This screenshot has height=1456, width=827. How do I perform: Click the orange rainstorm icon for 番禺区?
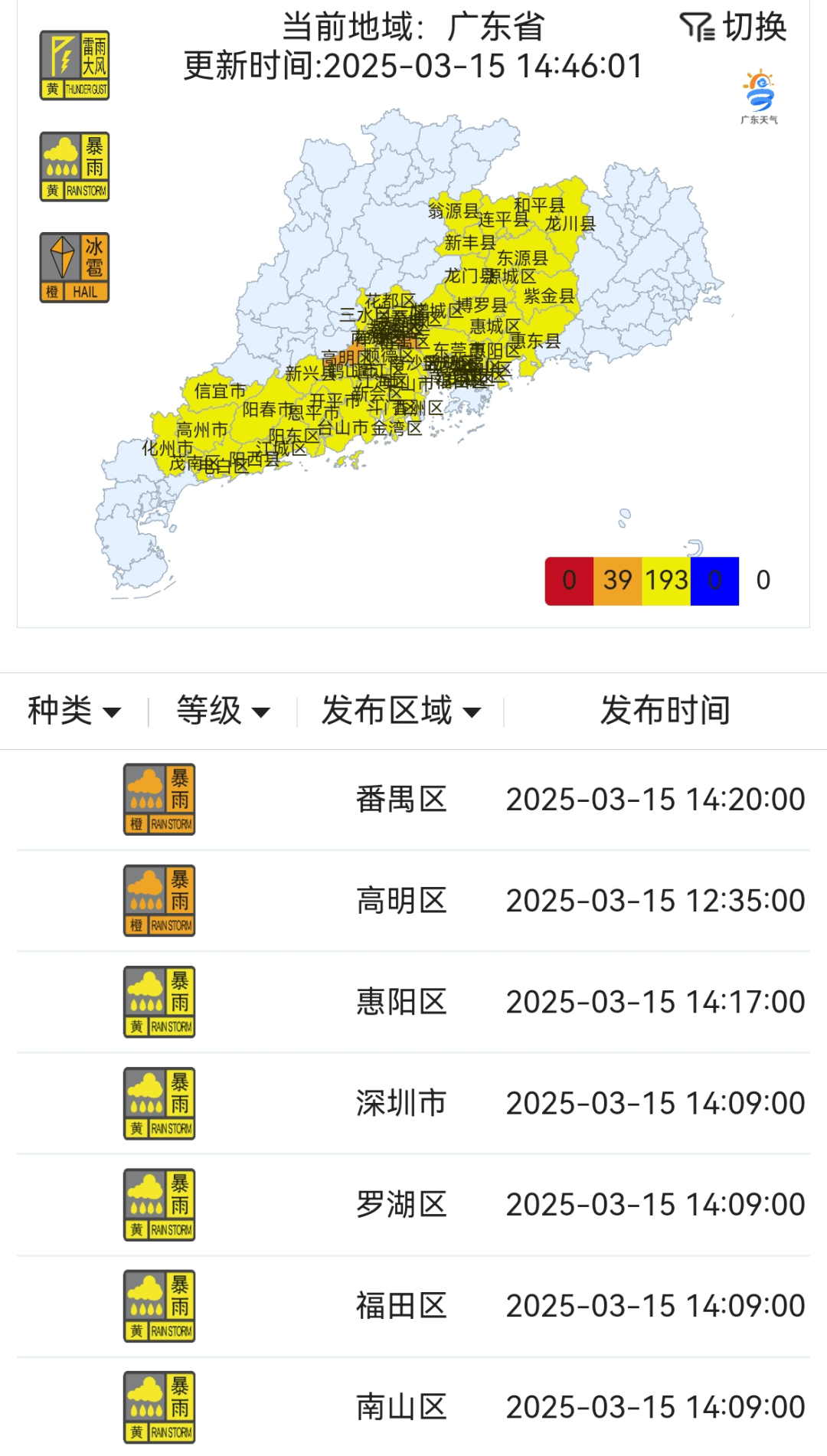pos(159,799)
